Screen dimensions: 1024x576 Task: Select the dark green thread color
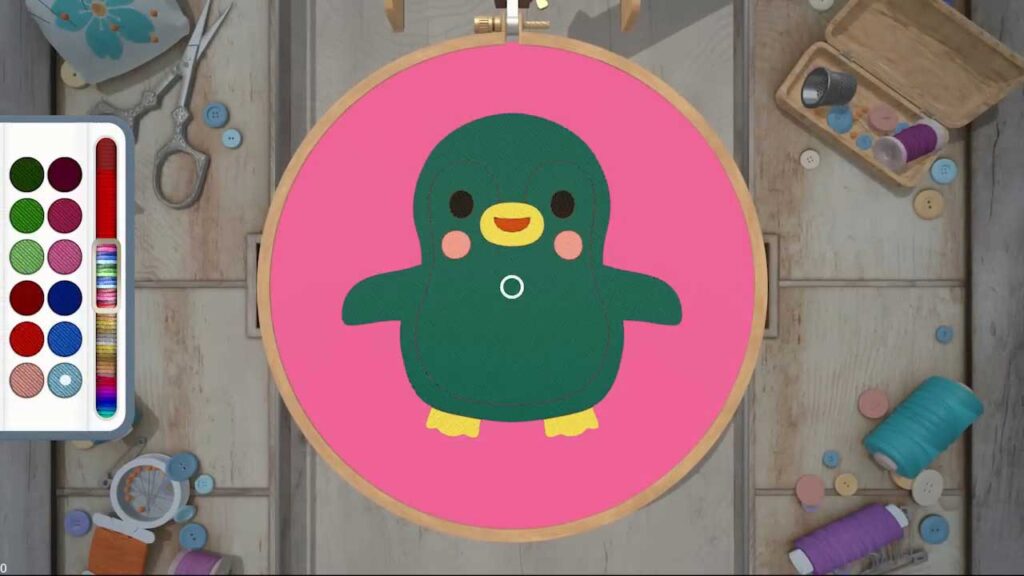pos(27,174)
